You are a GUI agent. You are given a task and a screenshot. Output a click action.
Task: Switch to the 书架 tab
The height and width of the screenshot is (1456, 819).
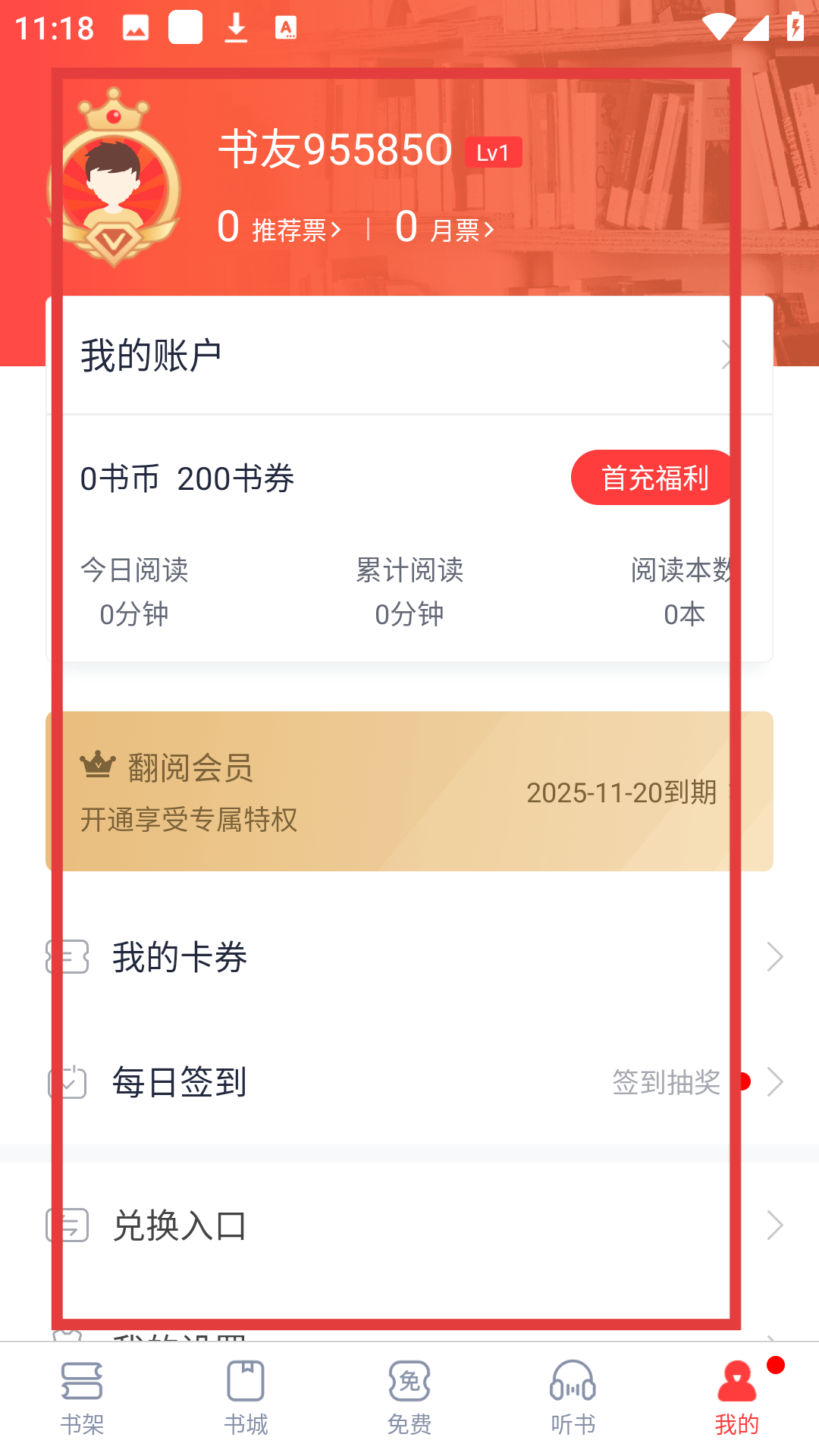point(82,1399)
